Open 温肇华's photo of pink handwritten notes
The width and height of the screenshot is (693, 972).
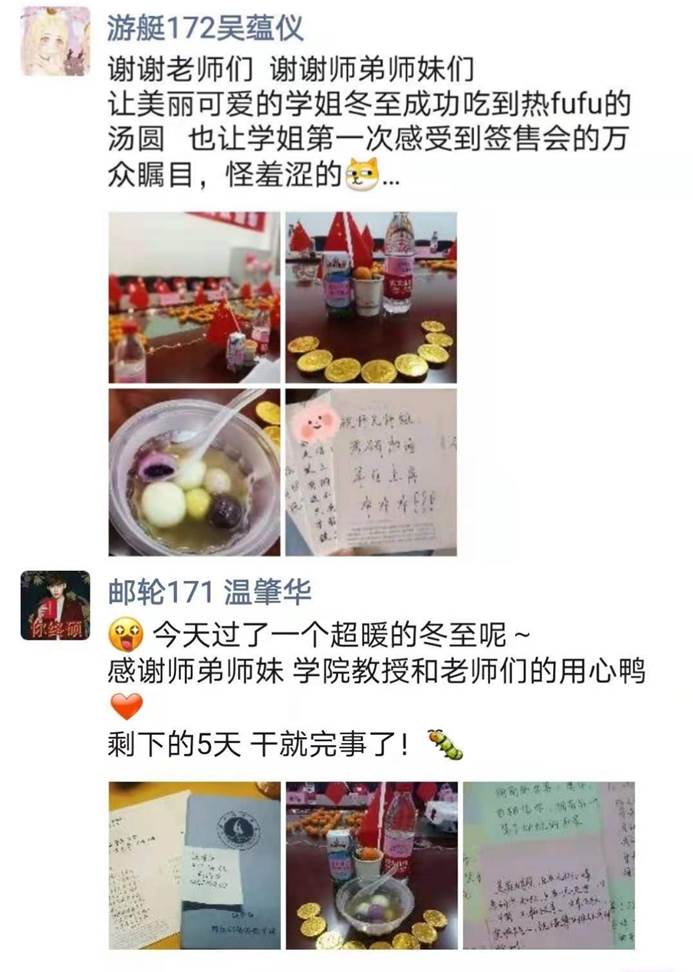tap(547, 865)
